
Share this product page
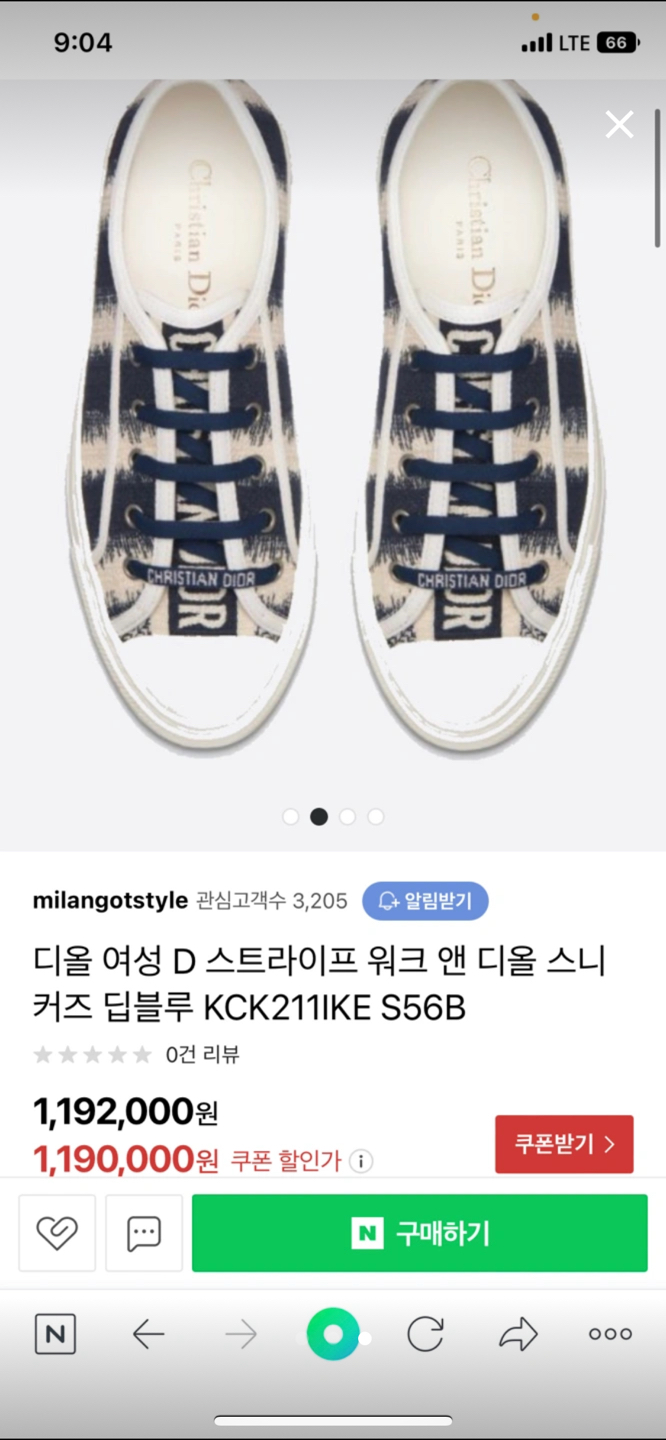pos(518,1334)
